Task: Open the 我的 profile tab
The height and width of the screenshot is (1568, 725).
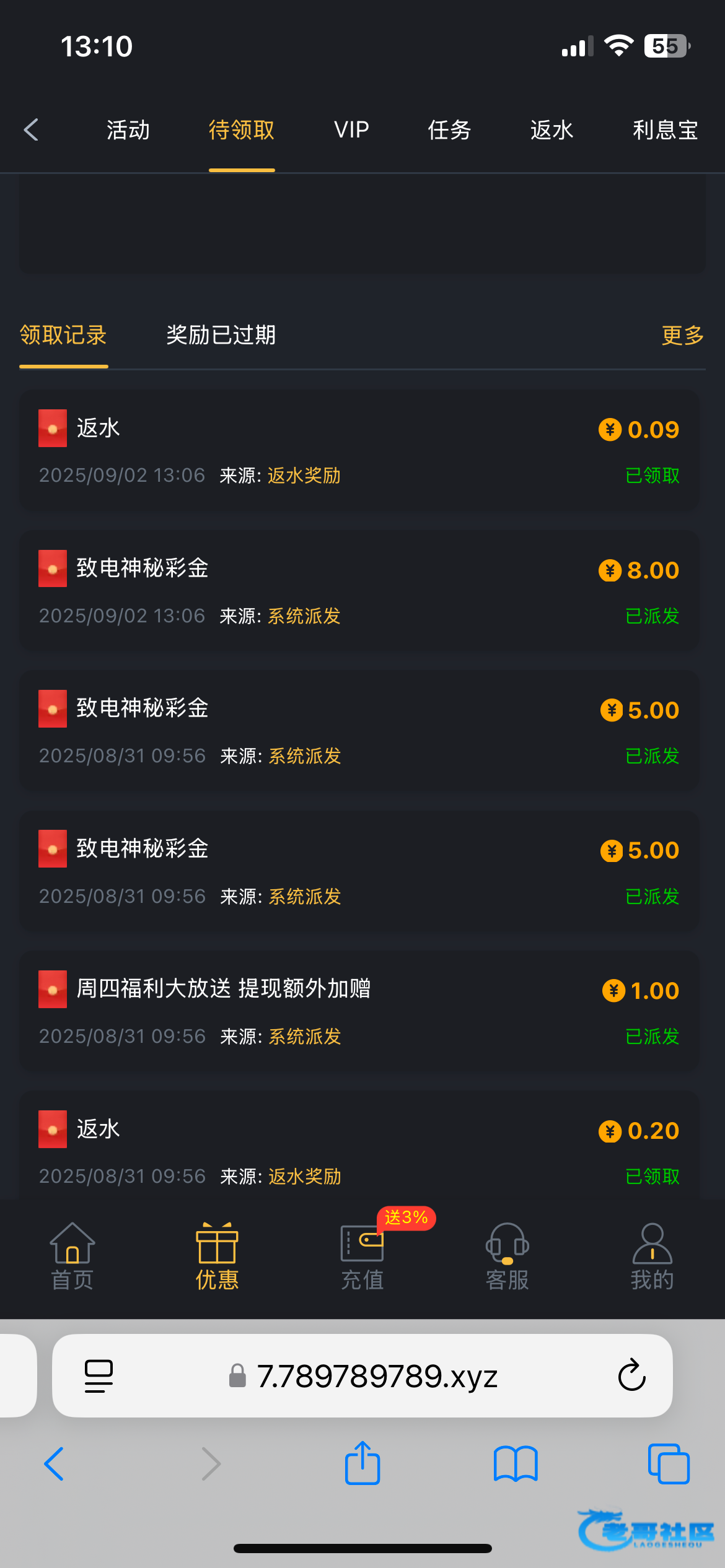Action: click(x=652, y=1256)
